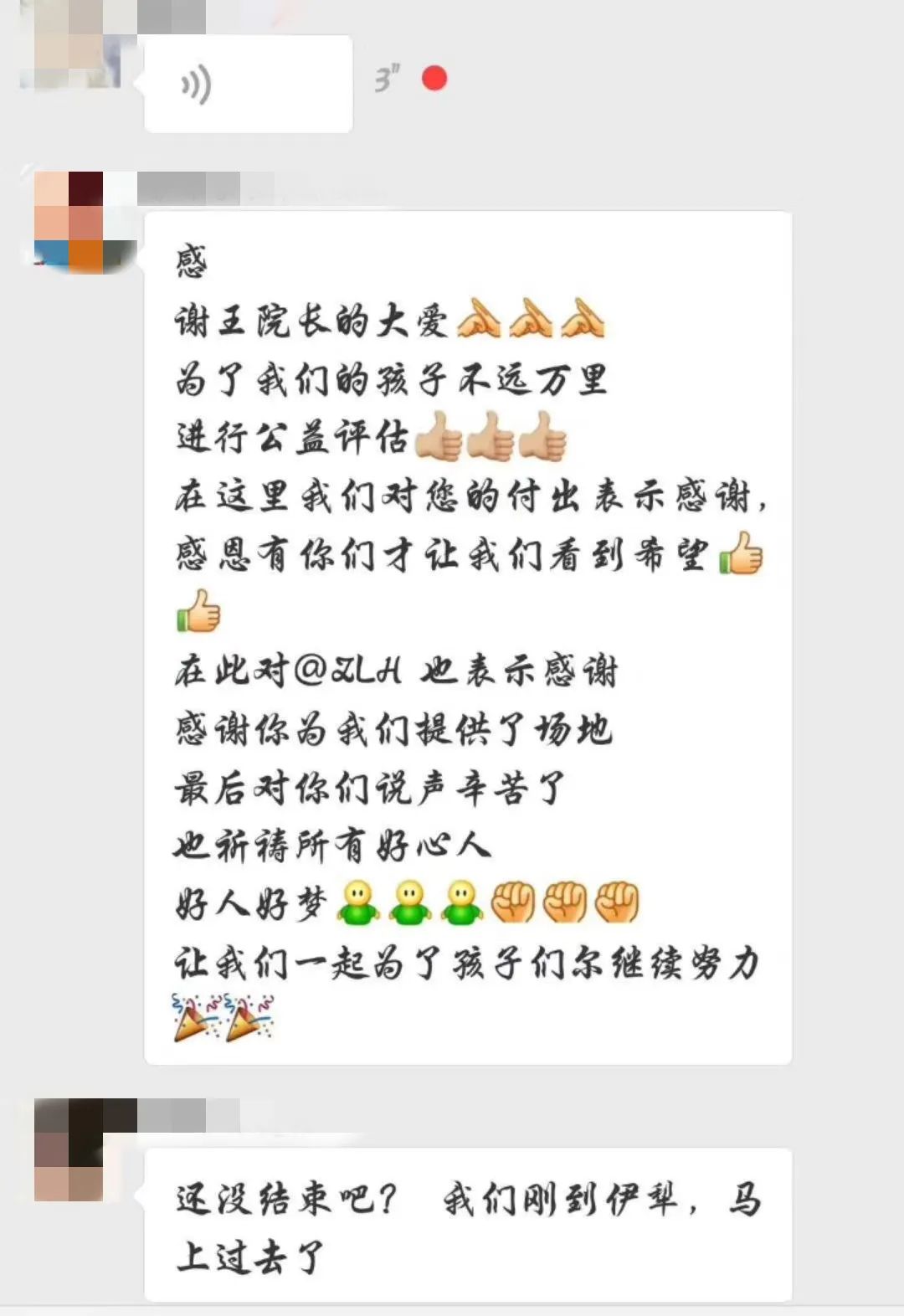Open avatar of the voice message sender
The width and height of the screenshot is (904, 1316).
click(71, 46)
